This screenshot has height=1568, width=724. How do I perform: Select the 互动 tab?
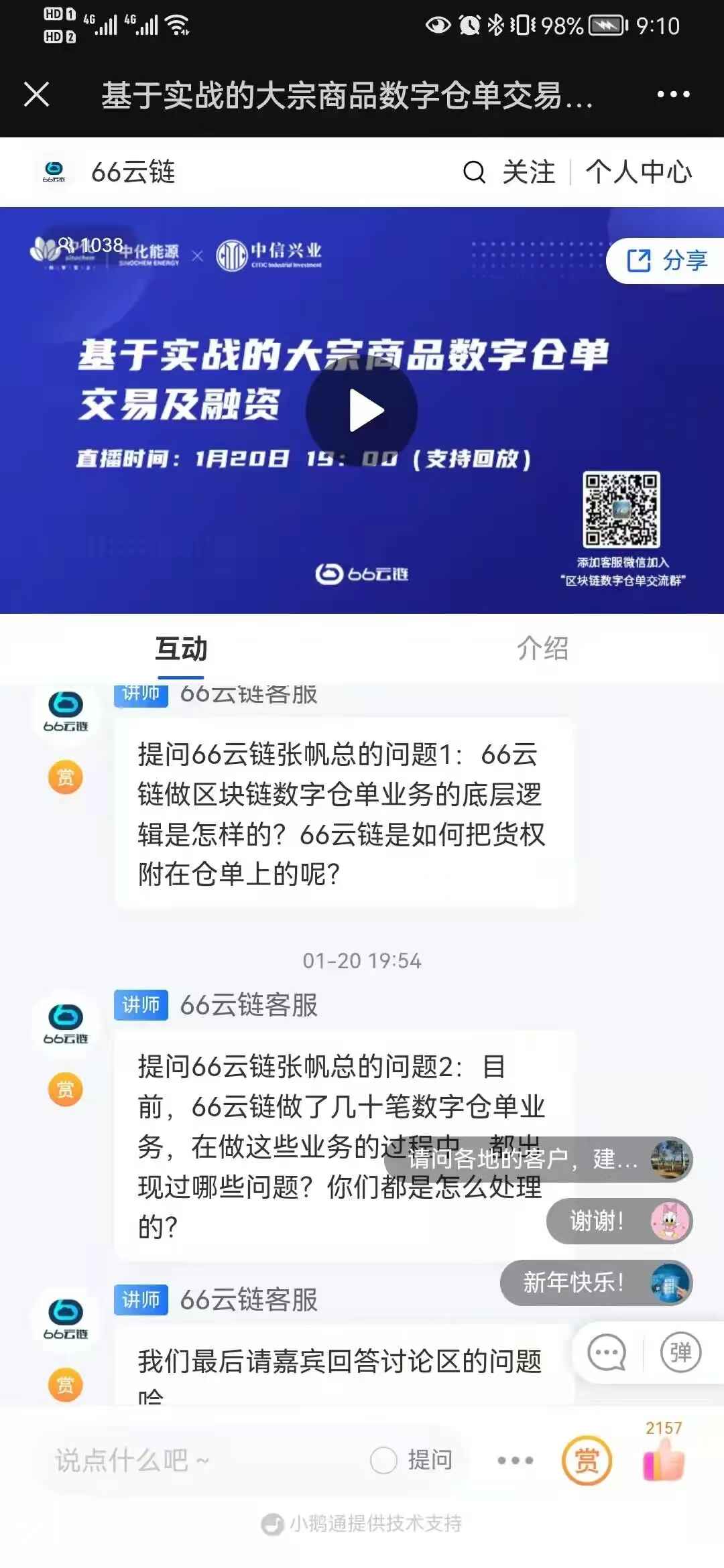tap(181, 648)
